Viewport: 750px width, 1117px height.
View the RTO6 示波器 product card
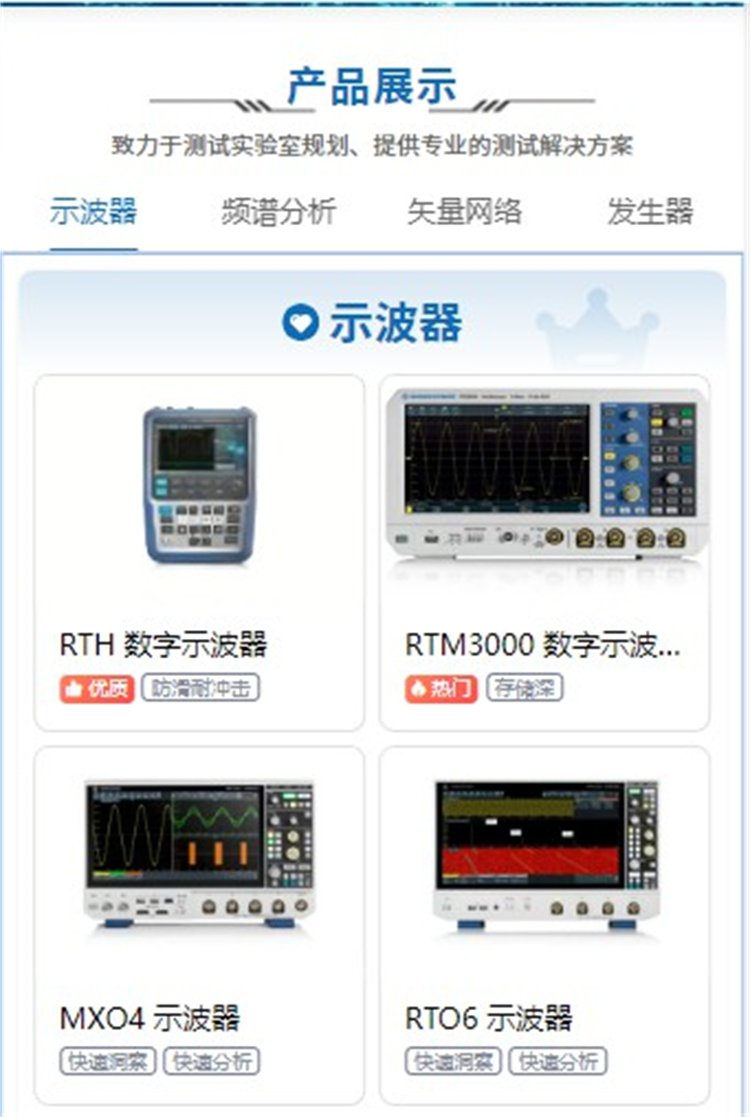click(x=544, y=924)
